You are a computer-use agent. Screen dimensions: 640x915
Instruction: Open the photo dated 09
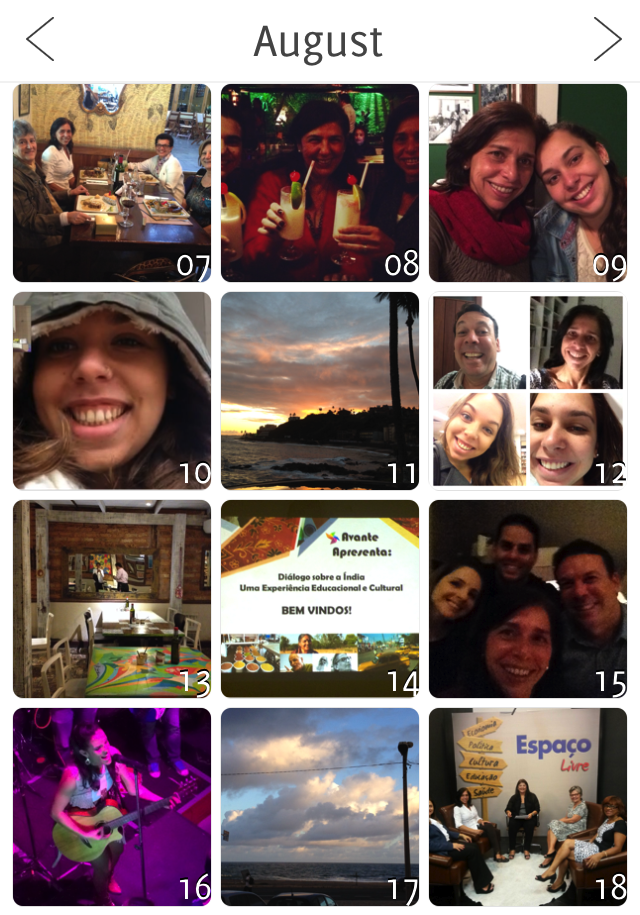528,183
